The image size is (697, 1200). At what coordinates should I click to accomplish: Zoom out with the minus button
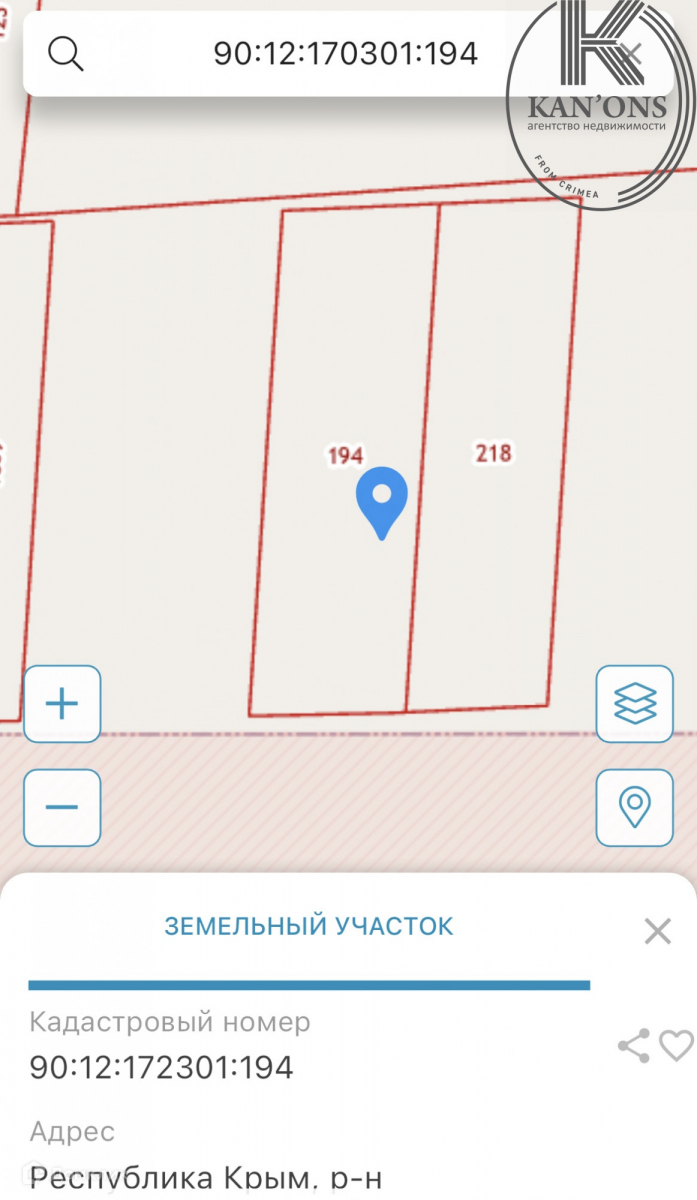click(x=62, y=807)
